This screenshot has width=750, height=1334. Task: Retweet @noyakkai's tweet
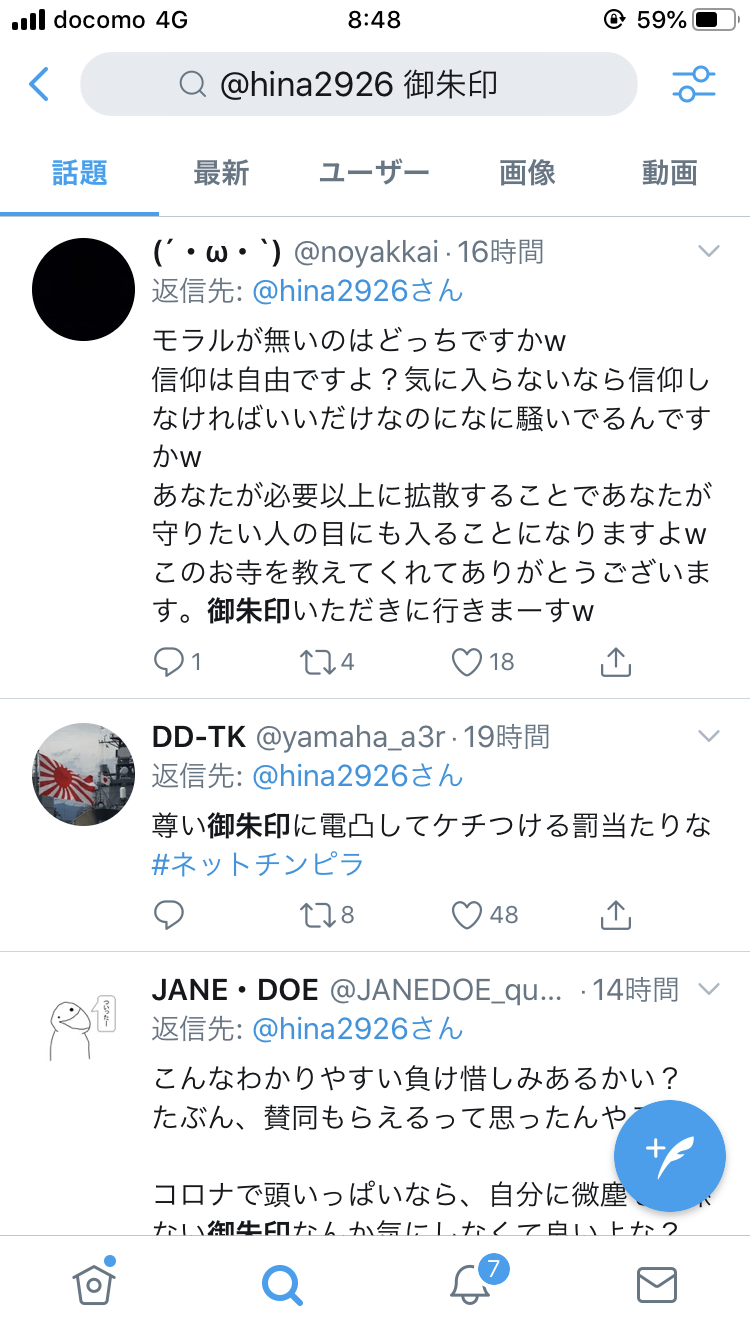tap(320, 661)
